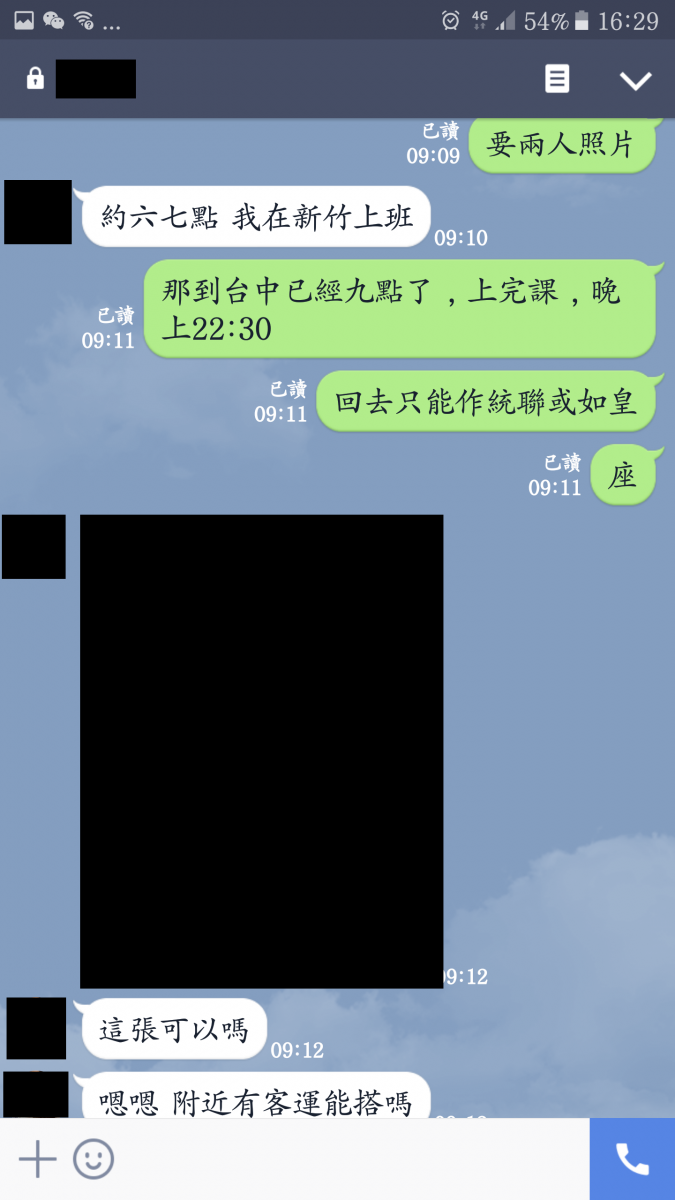Open the emoji sticker picker
The height and width of the screenshot is (1200, 675).
pos(93,1159)
